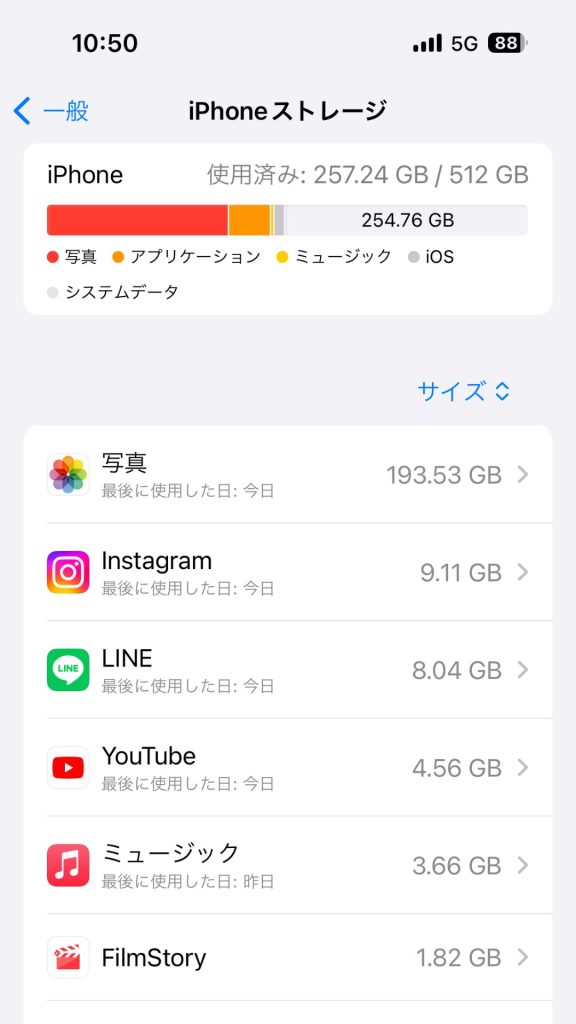The height and width of the screenshot is (1024, 576).
Task: Open YouTube storage details
Action: 288,767
